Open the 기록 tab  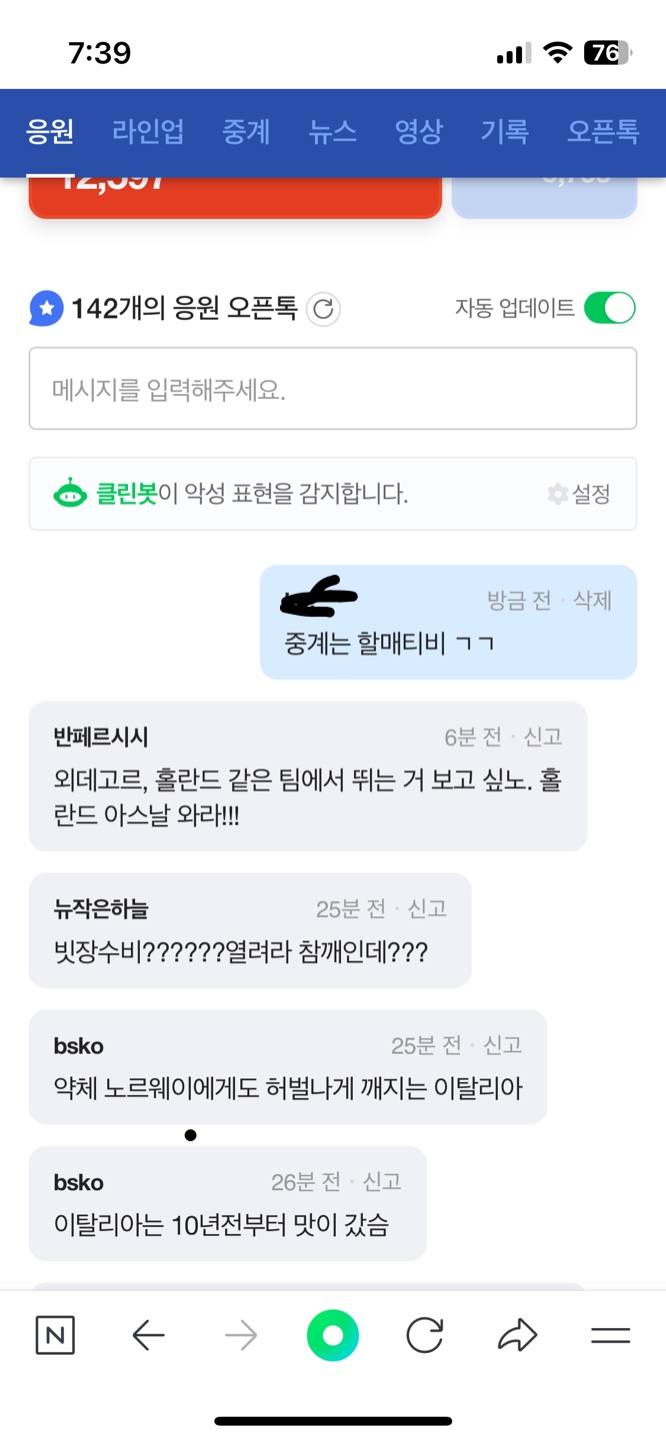(504, 132)
